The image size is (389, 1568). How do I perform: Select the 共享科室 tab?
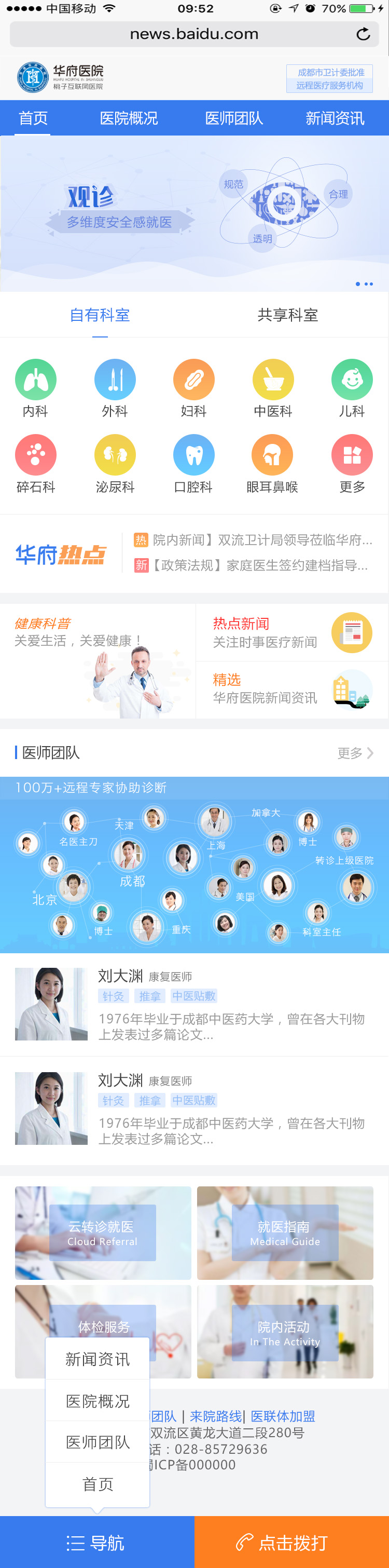pos(287,315)
